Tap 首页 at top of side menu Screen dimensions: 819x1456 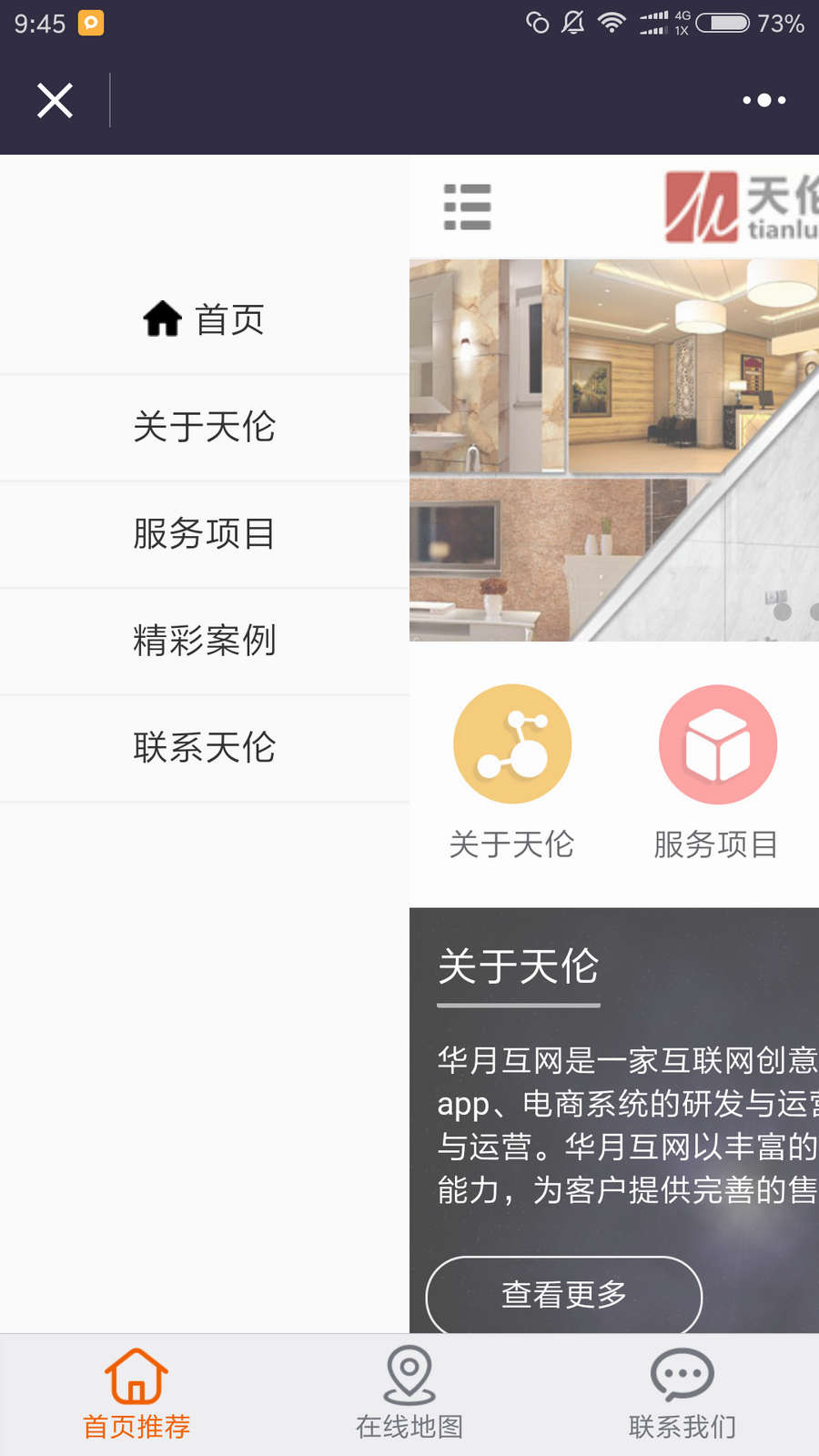pos(227,319)
